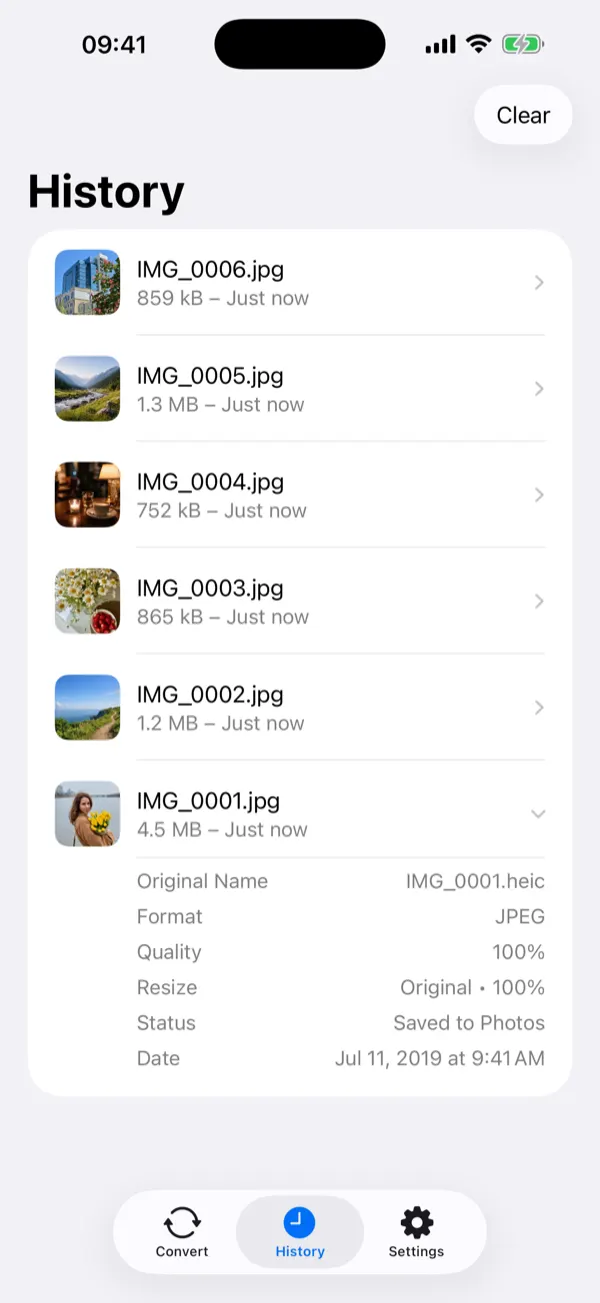The image size is (600, 1303).
Task: Switch to the Convert tab
Action: coord(182,1232)
